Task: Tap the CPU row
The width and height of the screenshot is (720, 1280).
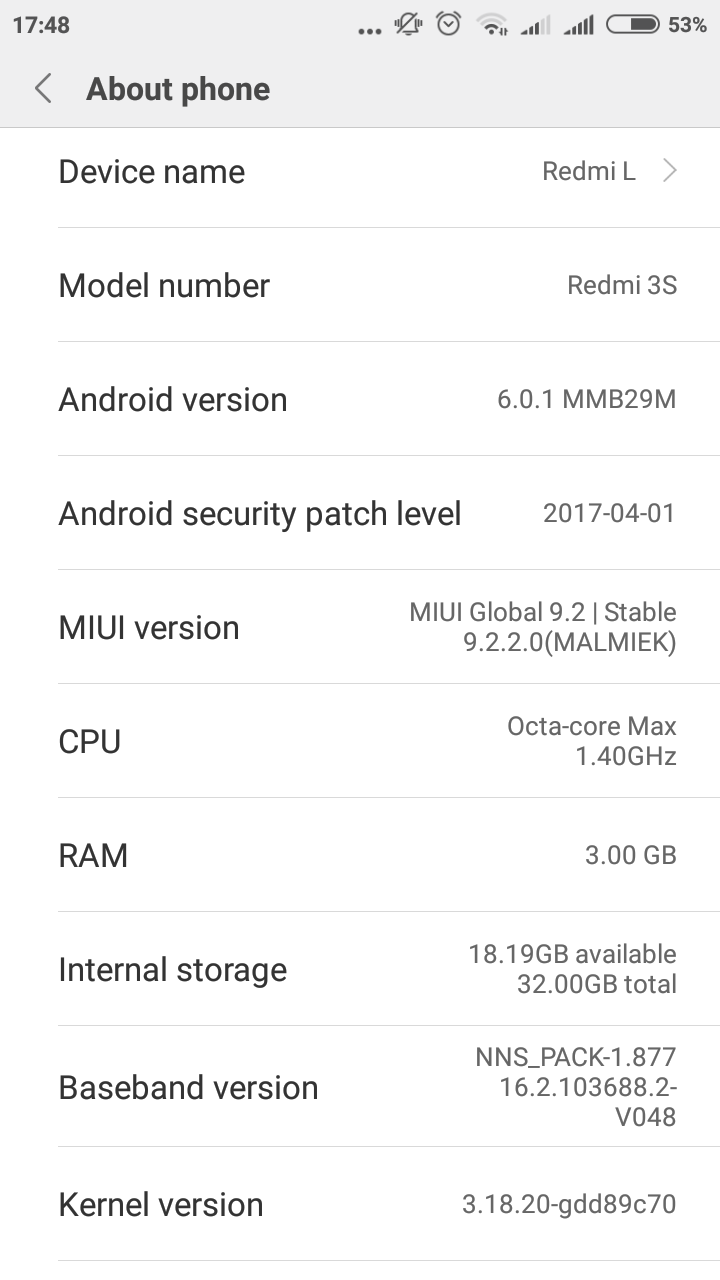Action: click(x=360, y=741)
